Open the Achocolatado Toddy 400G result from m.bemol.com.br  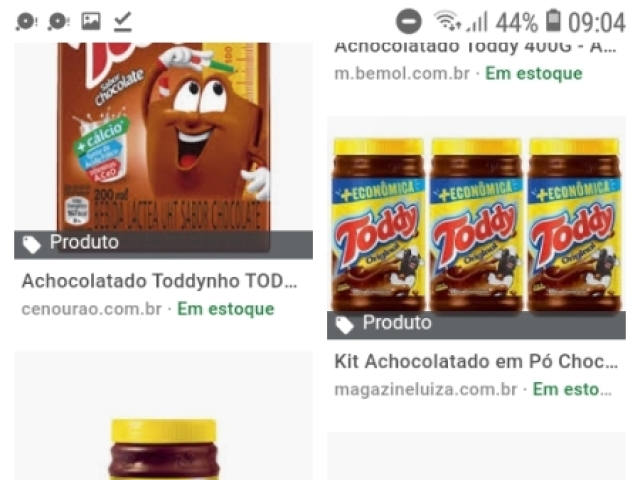pos(475,47)
